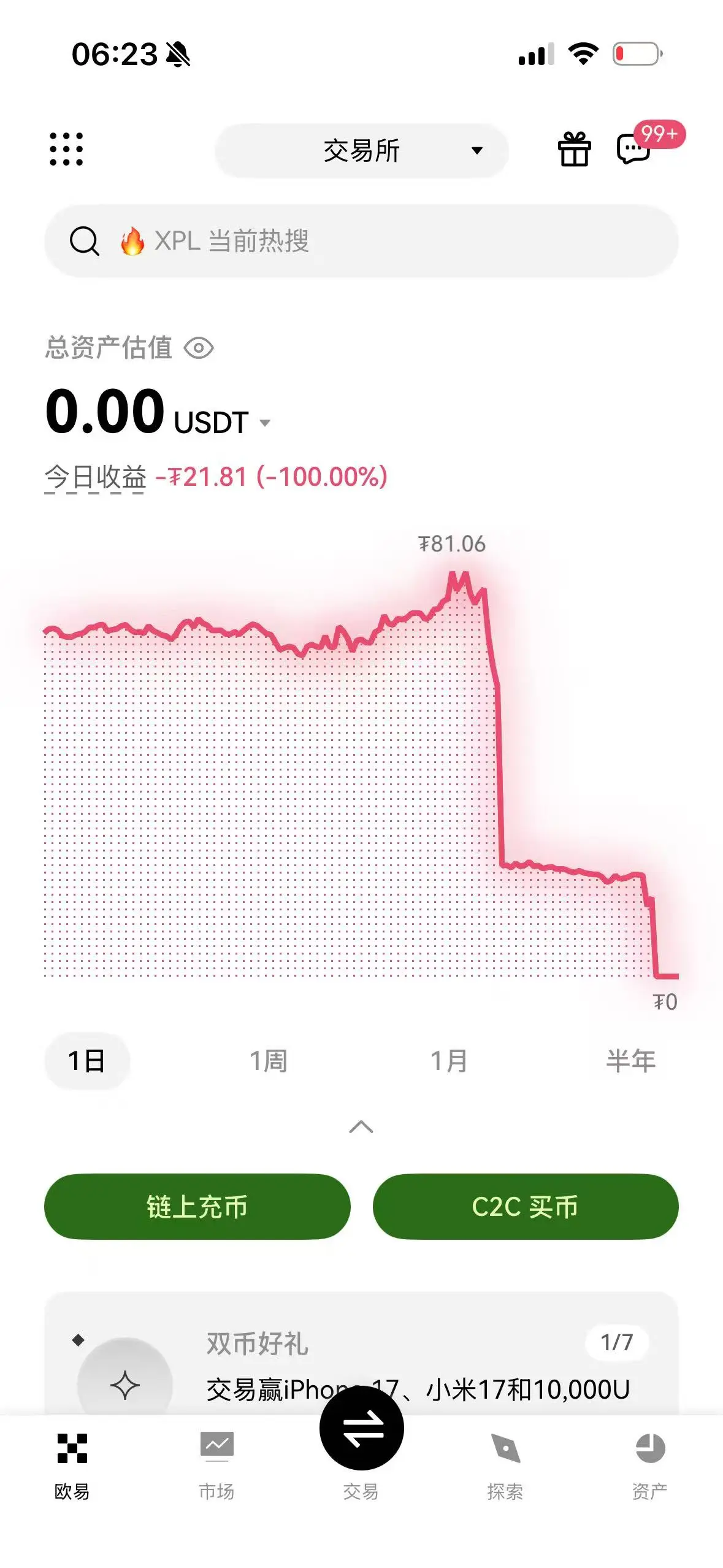Switch chart to 1月 range
This screenshot has width=723, height=1568.
(x=449, y=1061)
